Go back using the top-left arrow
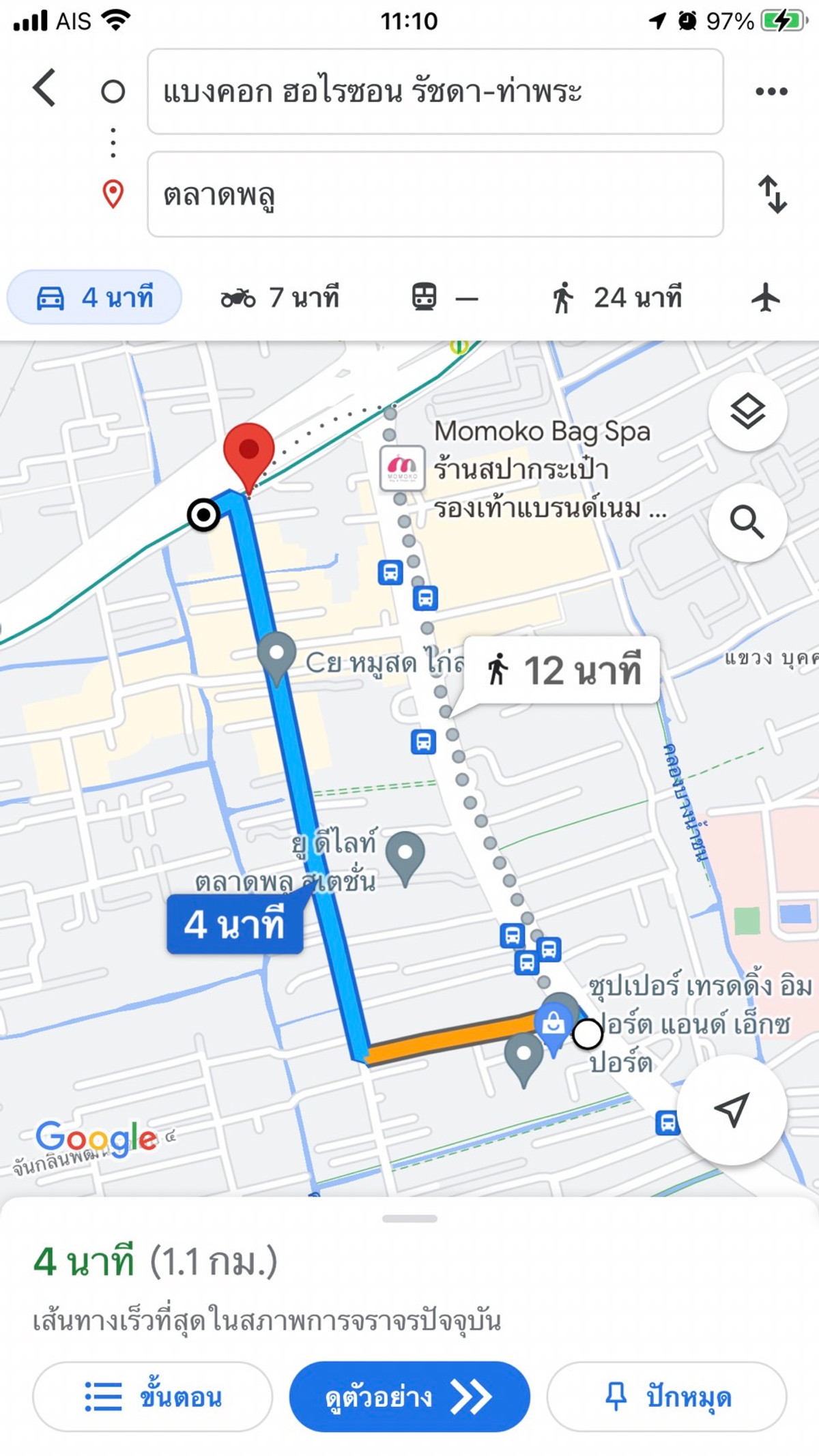Viewport: 819px width, 1456px height. (x=45, y=89)
